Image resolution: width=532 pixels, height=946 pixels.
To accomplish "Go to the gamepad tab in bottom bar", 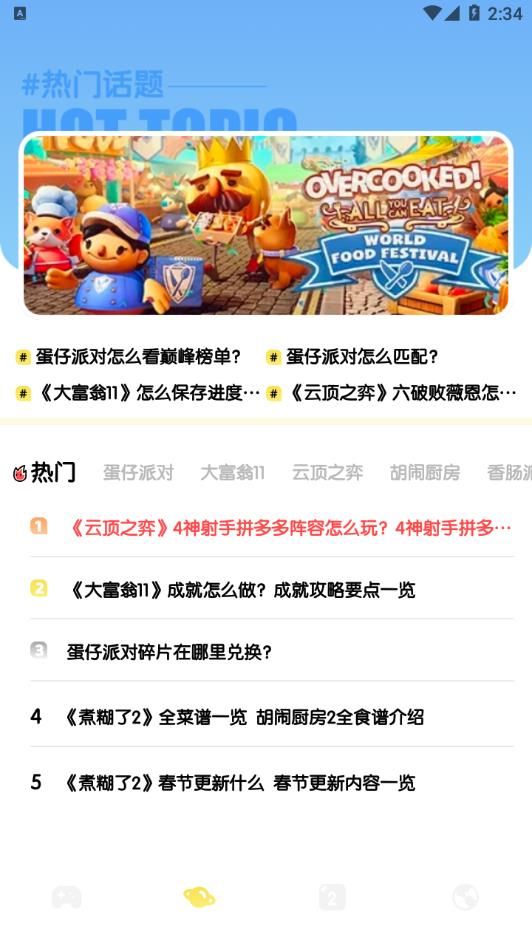I will [x=66, y=898].
